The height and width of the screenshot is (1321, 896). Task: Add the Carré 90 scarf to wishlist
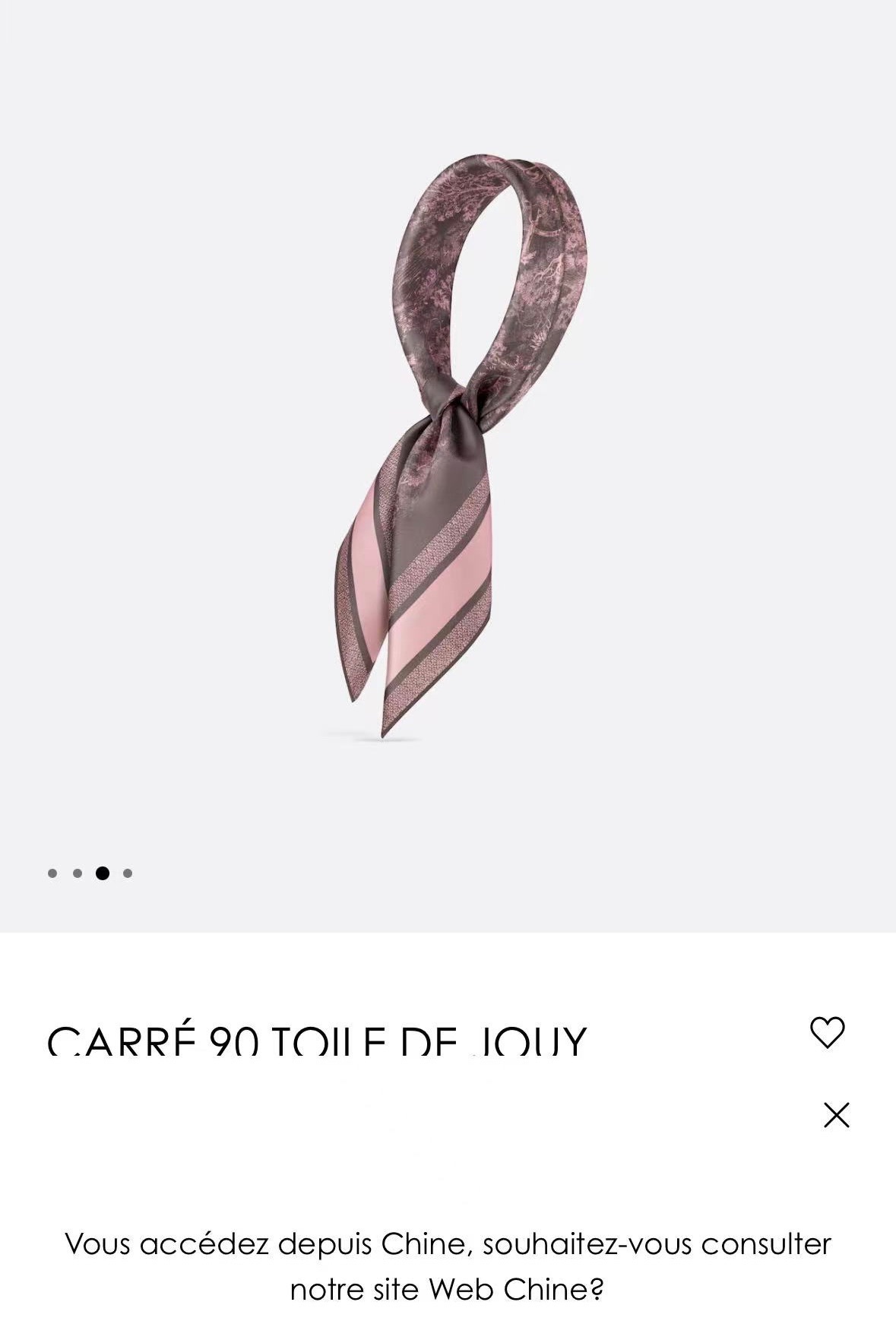(x=827, y=1032)
